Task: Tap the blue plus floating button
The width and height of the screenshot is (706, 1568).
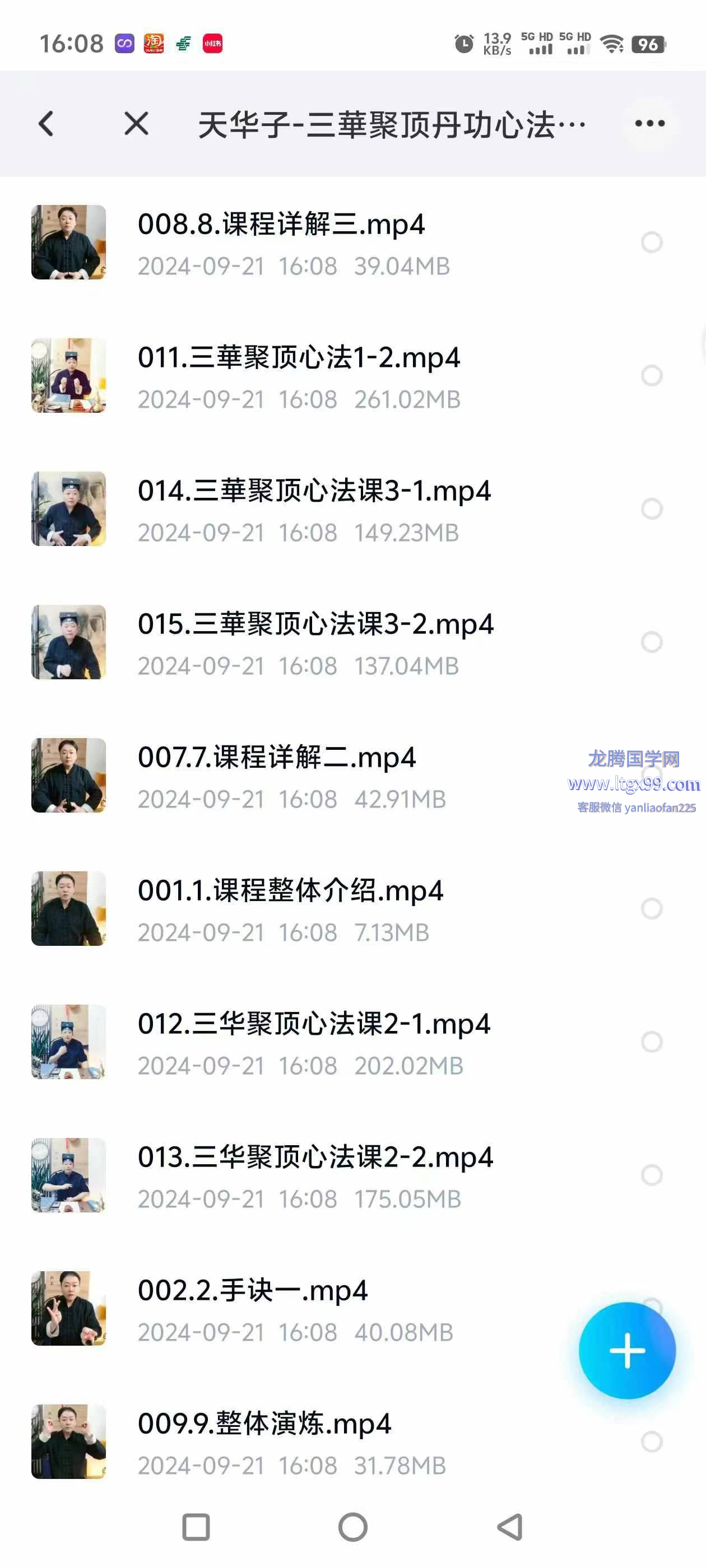Action: [x=627, y=1350]
